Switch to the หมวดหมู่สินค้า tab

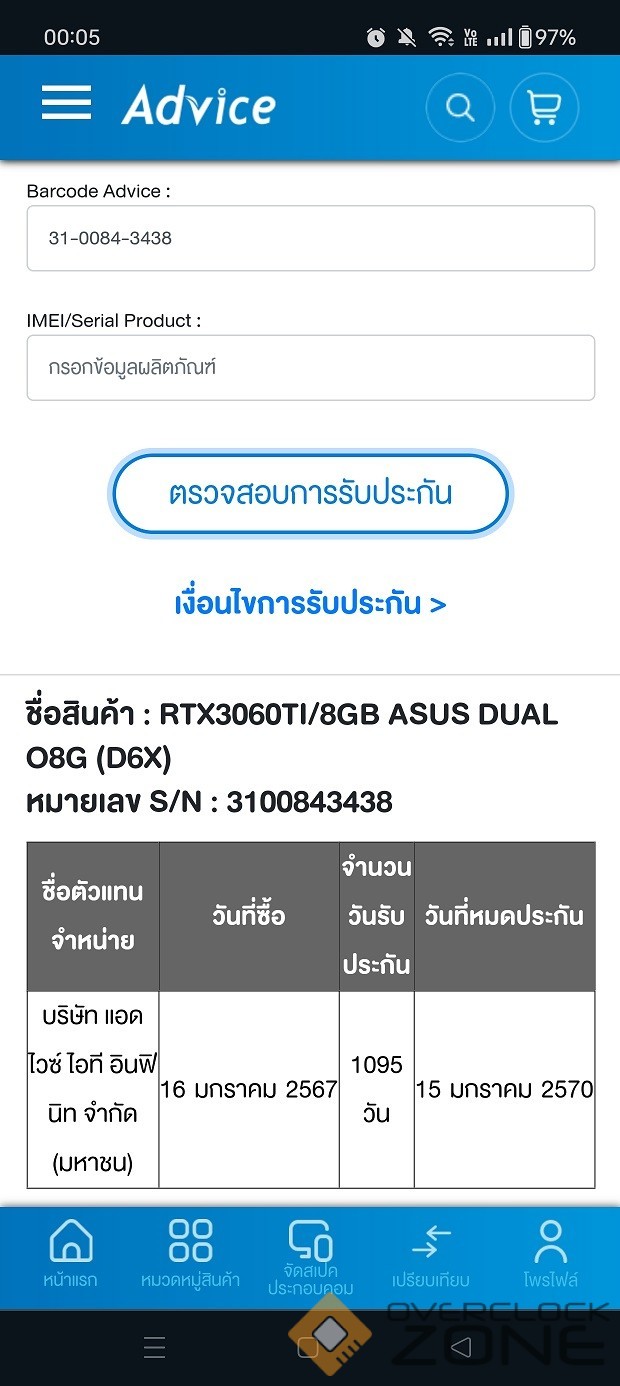coord(190,1255)
